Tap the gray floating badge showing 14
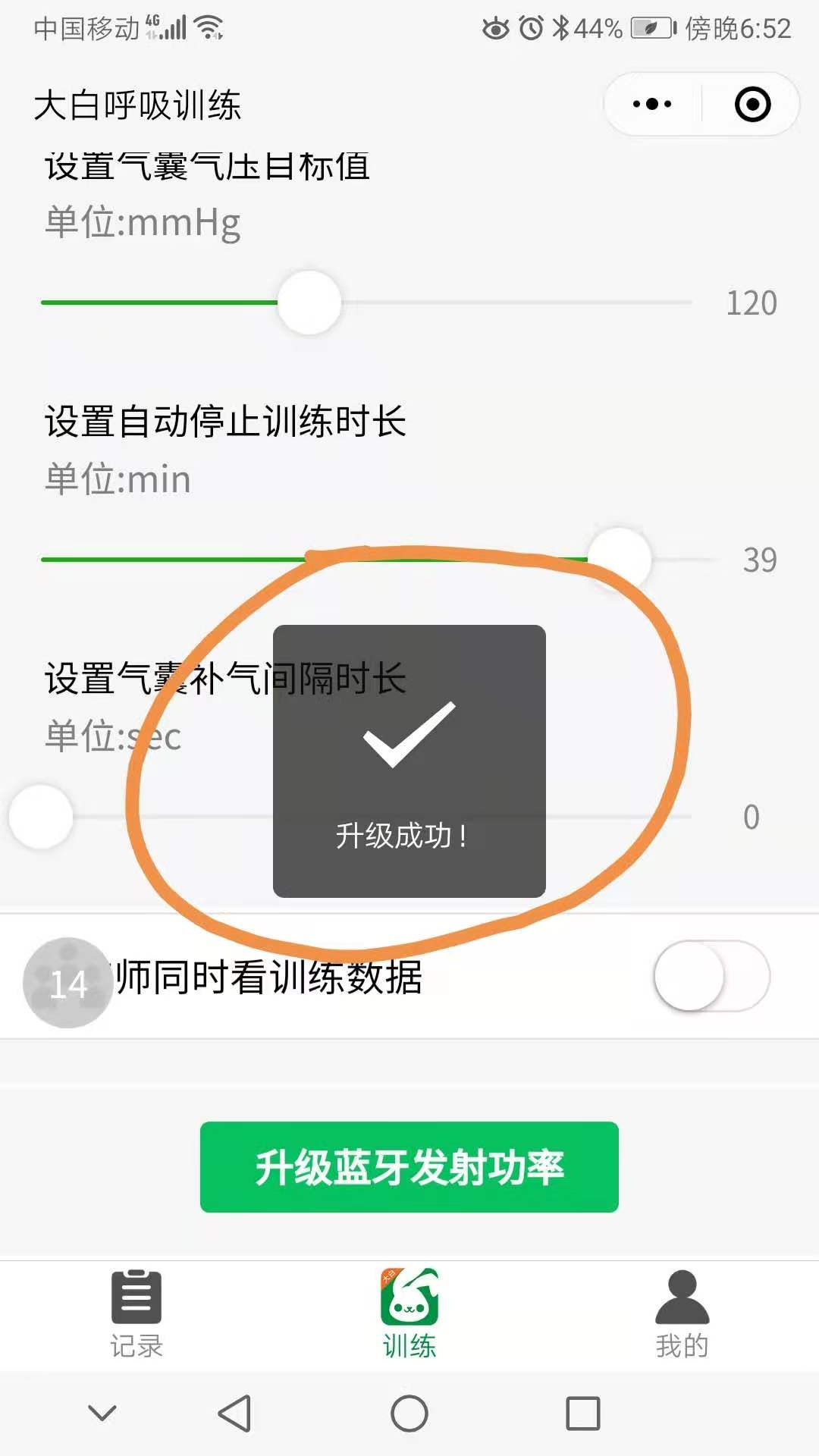The image size is (819, 1456). (x=68, y=983)
